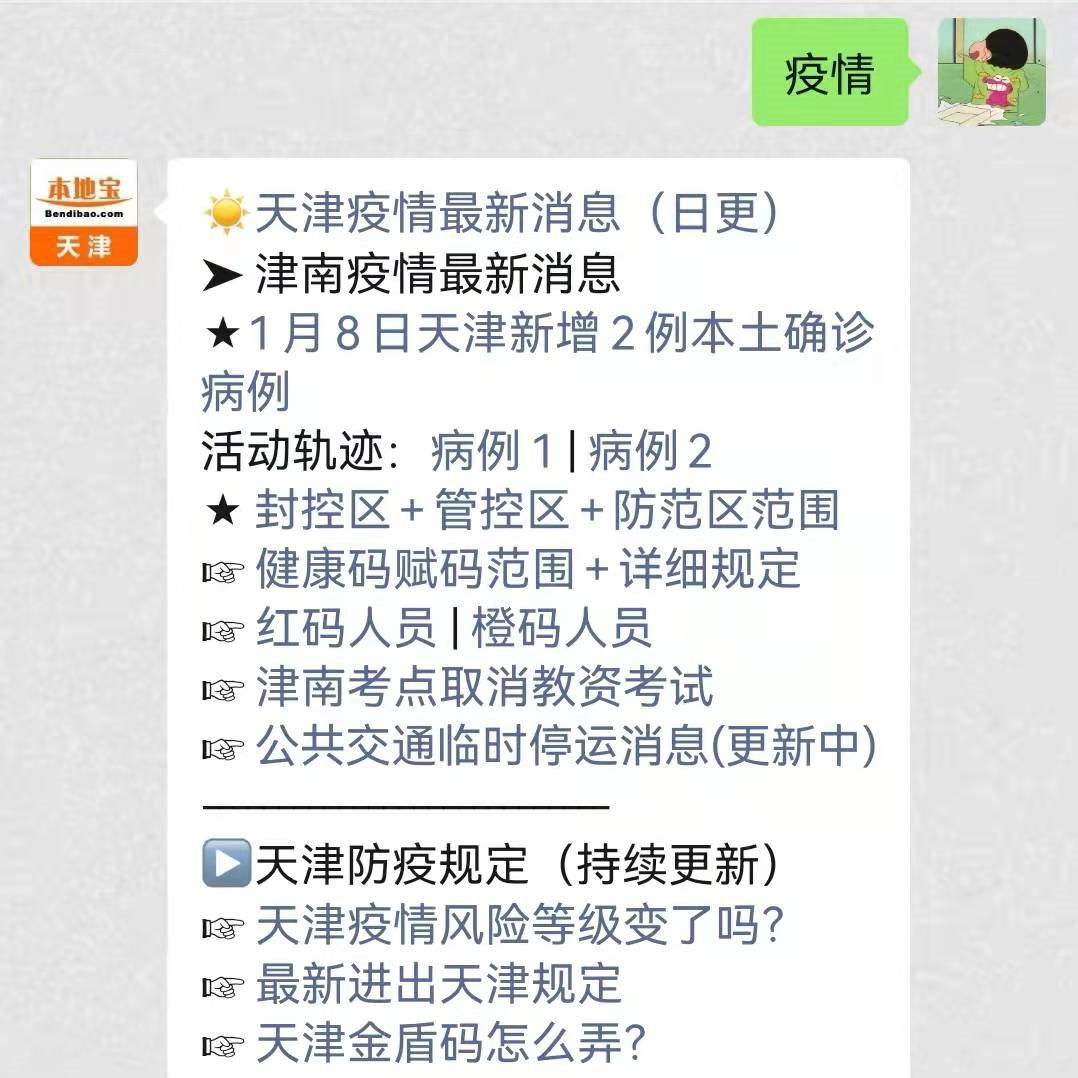Open 津南考点取消教资考试 link
Screen dimensions: 1078x1078
[485, 689]
